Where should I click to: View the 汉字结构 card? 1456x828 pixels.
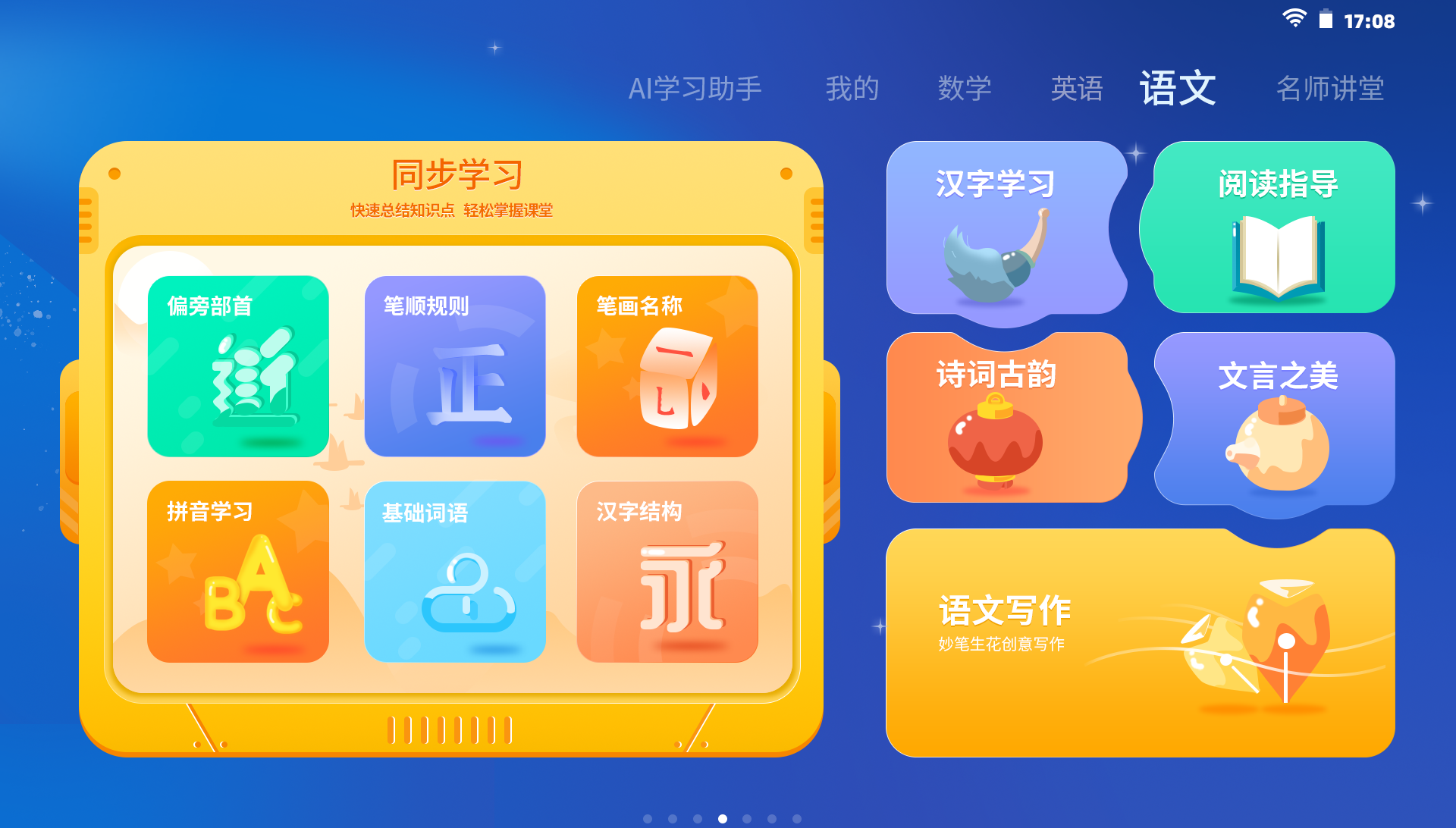(667, 571)
